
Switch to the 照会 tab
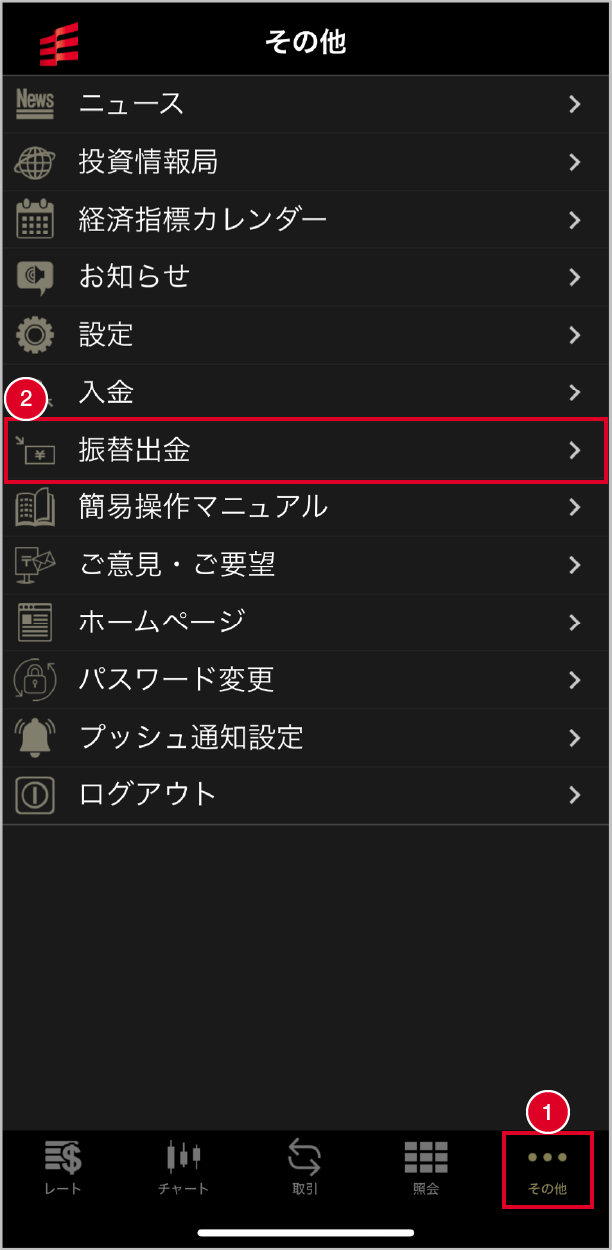(426, 1168)
